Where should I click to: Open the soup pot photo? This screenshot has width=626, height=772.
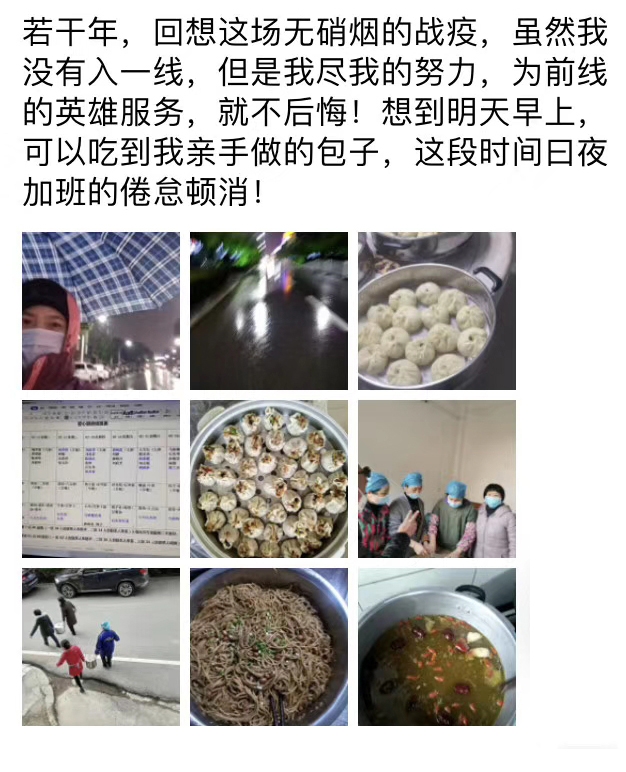coord(437,647)
